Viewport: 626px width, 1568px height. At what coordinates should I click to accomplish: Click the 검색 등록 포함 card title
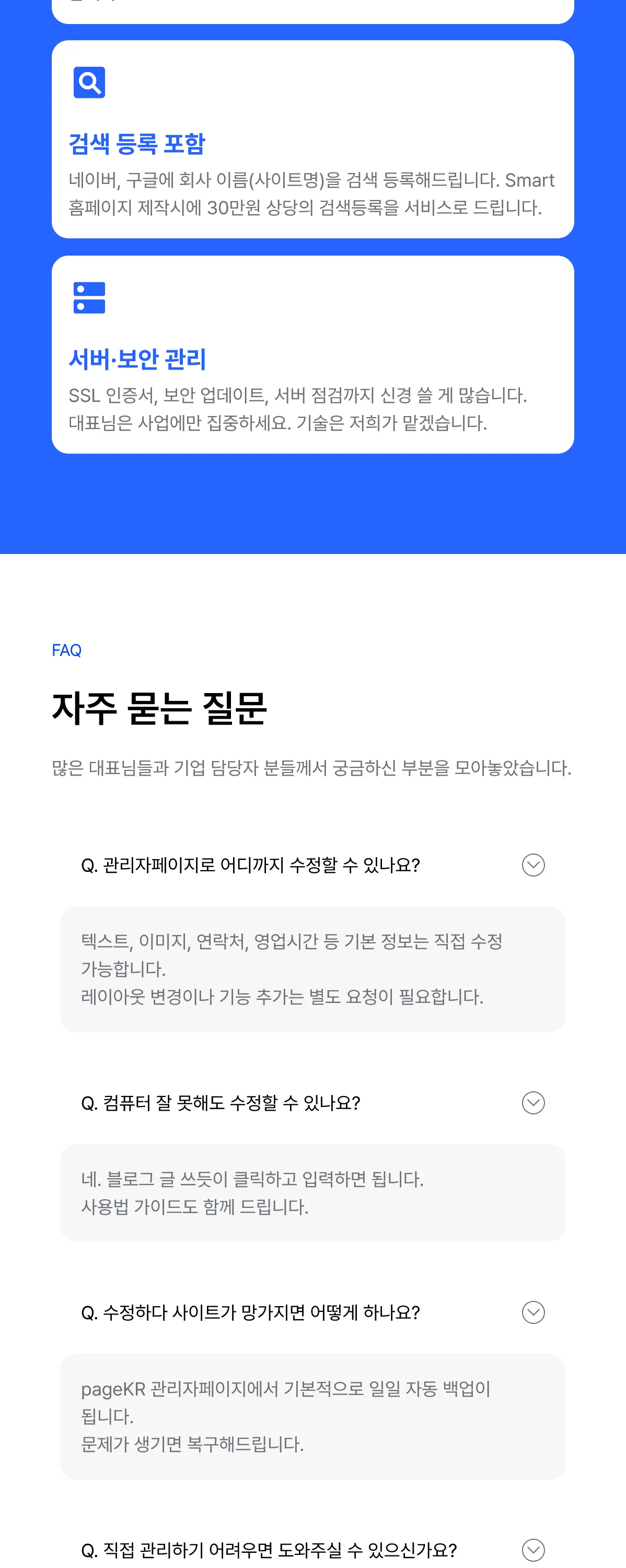click(137, 144)
